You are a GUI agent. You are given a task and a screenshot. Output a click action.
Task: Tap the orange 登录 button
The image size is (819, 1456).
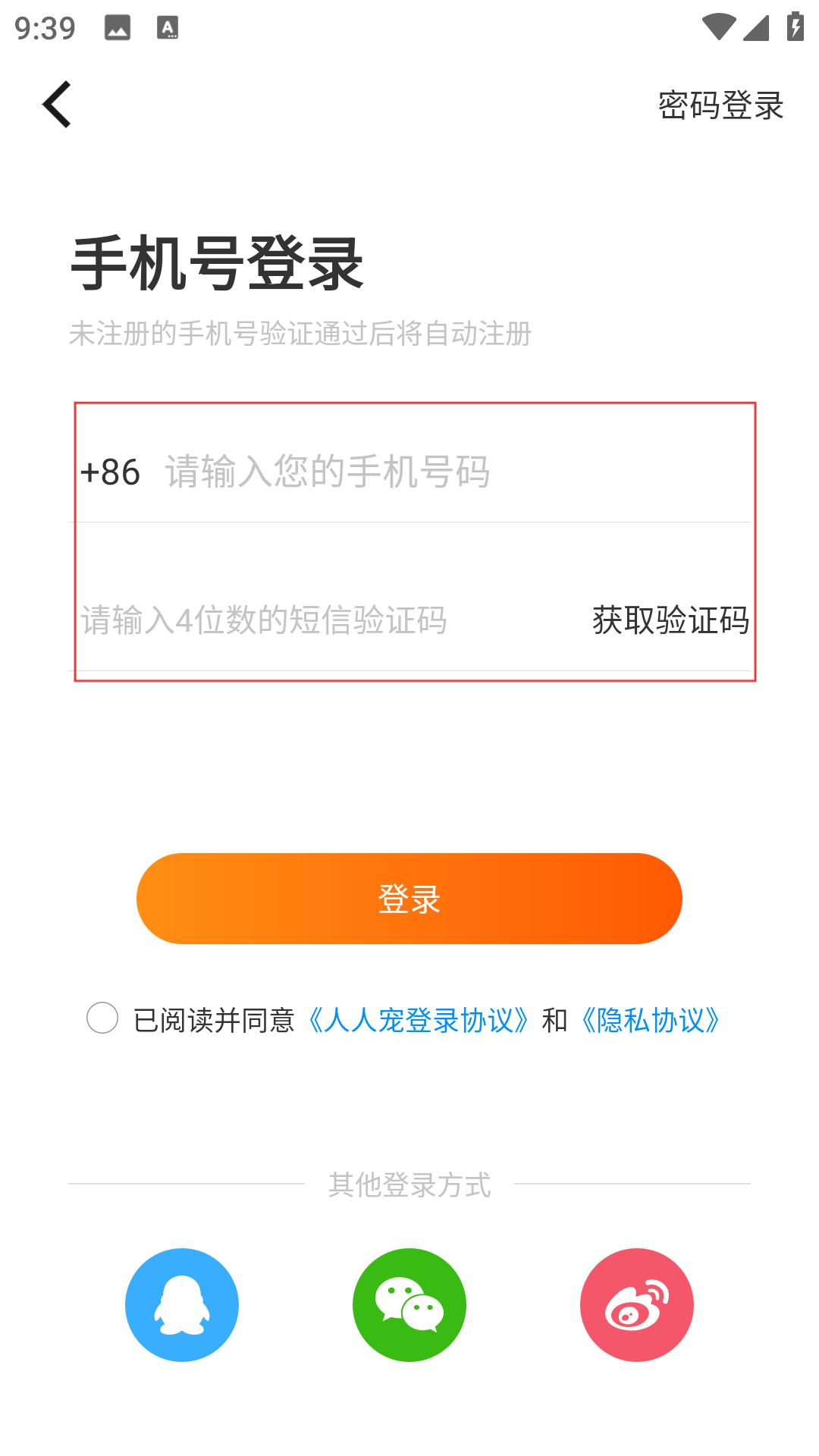(x=409, y=899)
